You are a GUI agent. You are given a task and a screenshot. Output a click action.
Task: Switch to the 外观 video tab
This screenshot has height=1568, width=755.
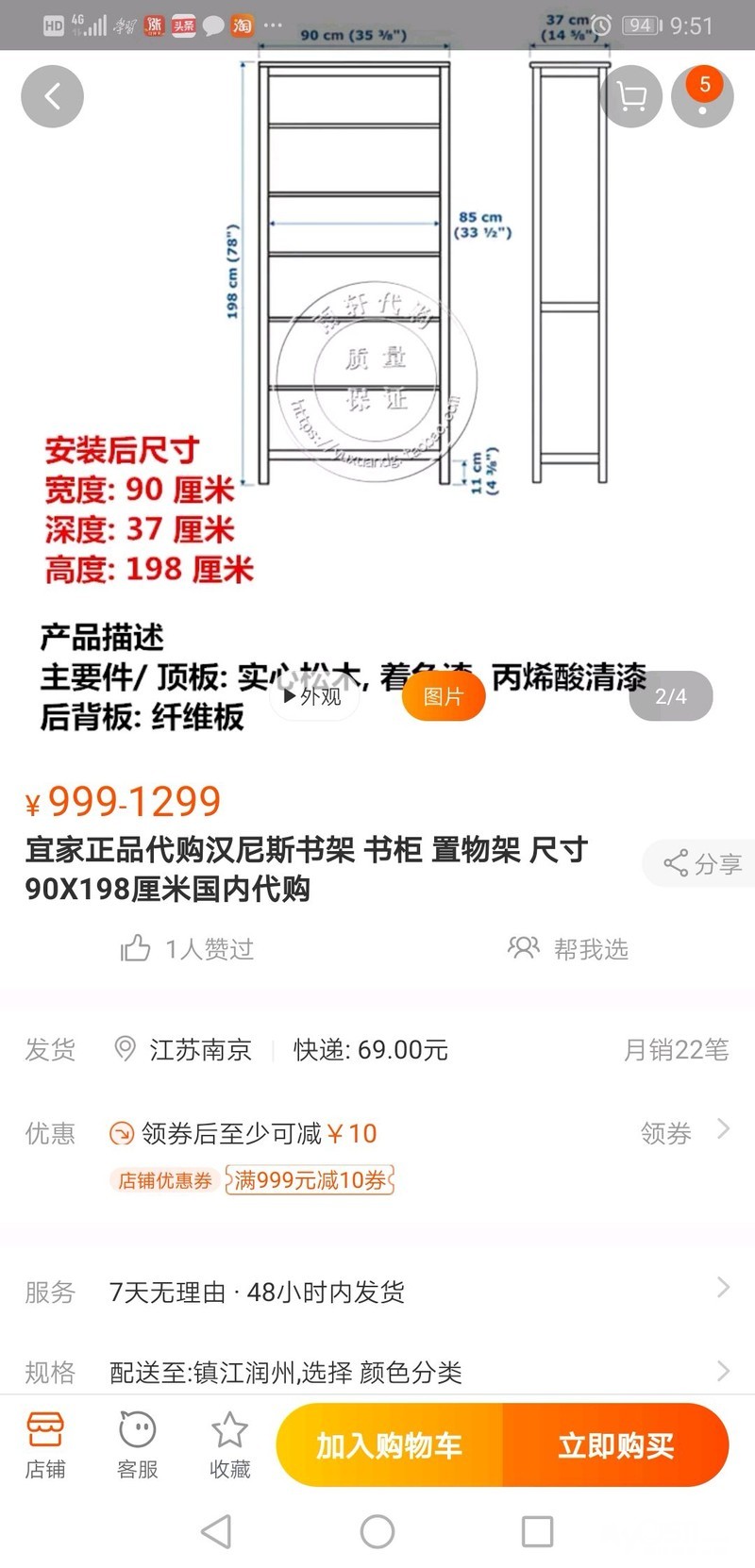point(313,696)
